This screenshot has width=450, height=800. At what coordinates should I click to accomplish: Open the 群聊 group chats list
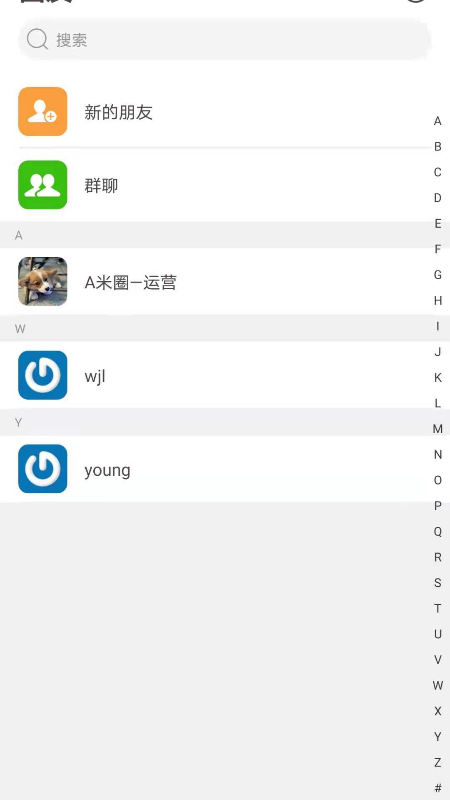pos(214,185)
